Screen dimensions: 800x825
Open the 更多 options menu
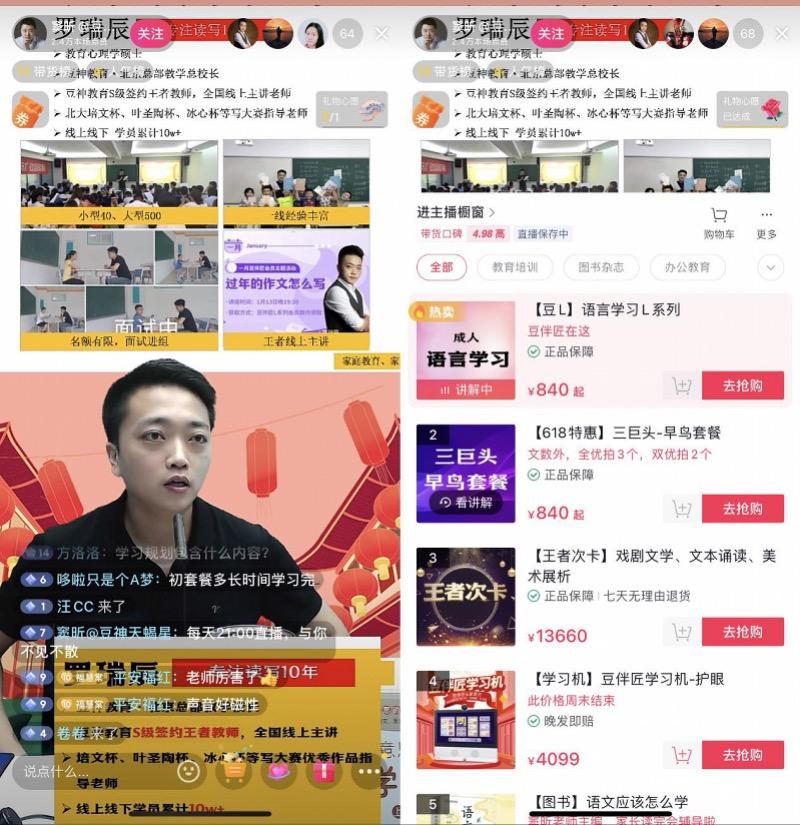[766, 222]
